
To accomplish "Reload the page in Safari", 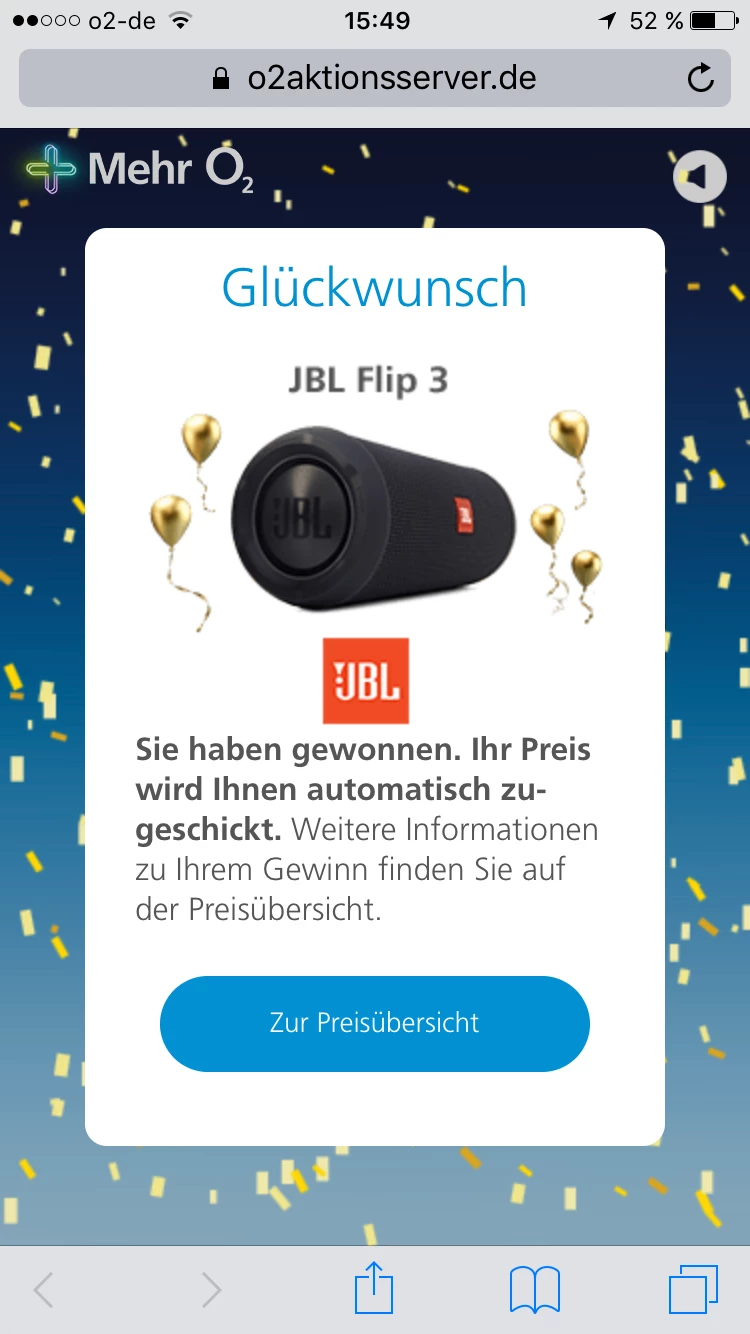I will [x=701, y=78].
